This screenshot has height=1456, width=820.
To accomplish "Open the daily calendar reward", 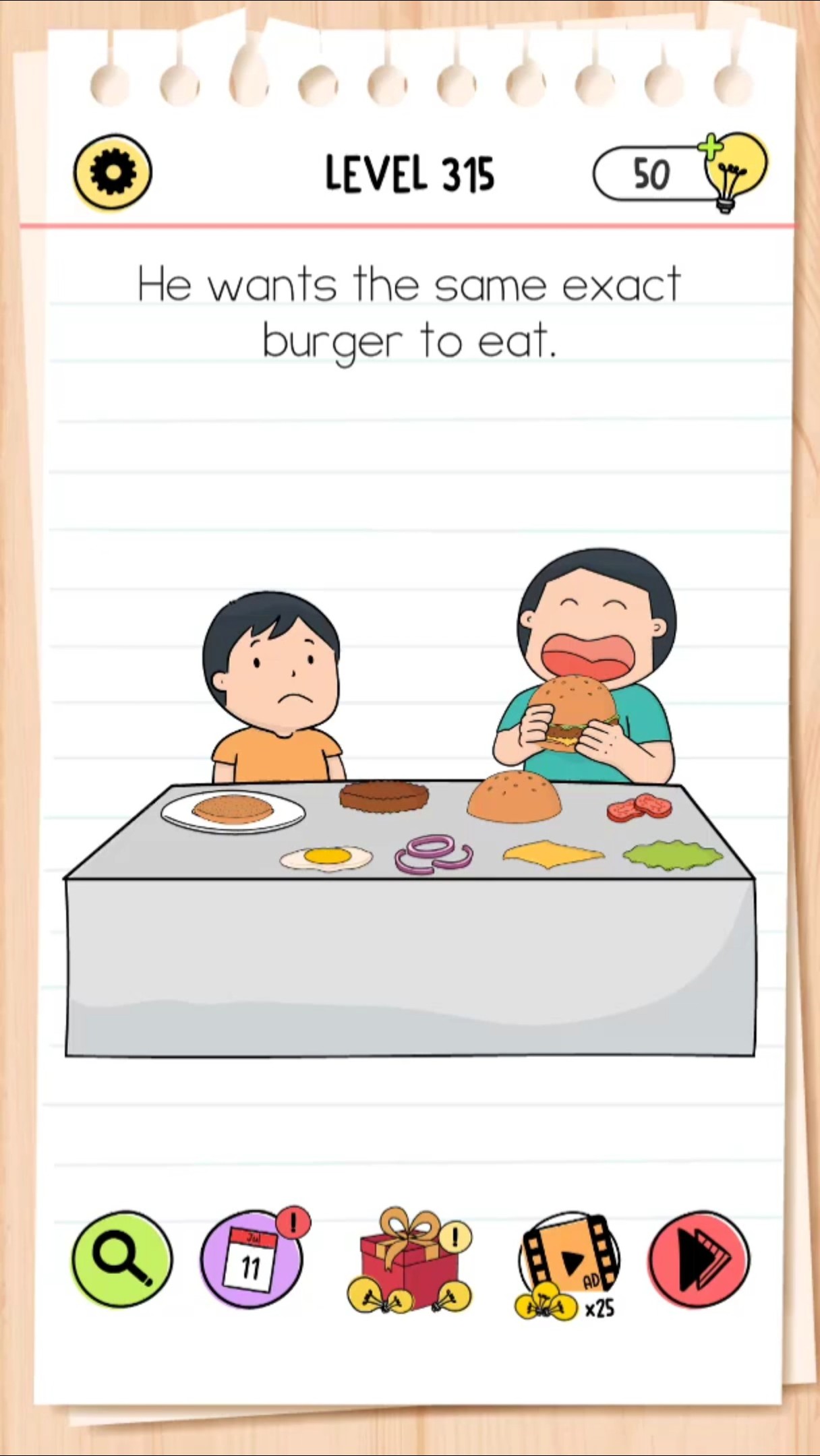I will pos(252,1259).
